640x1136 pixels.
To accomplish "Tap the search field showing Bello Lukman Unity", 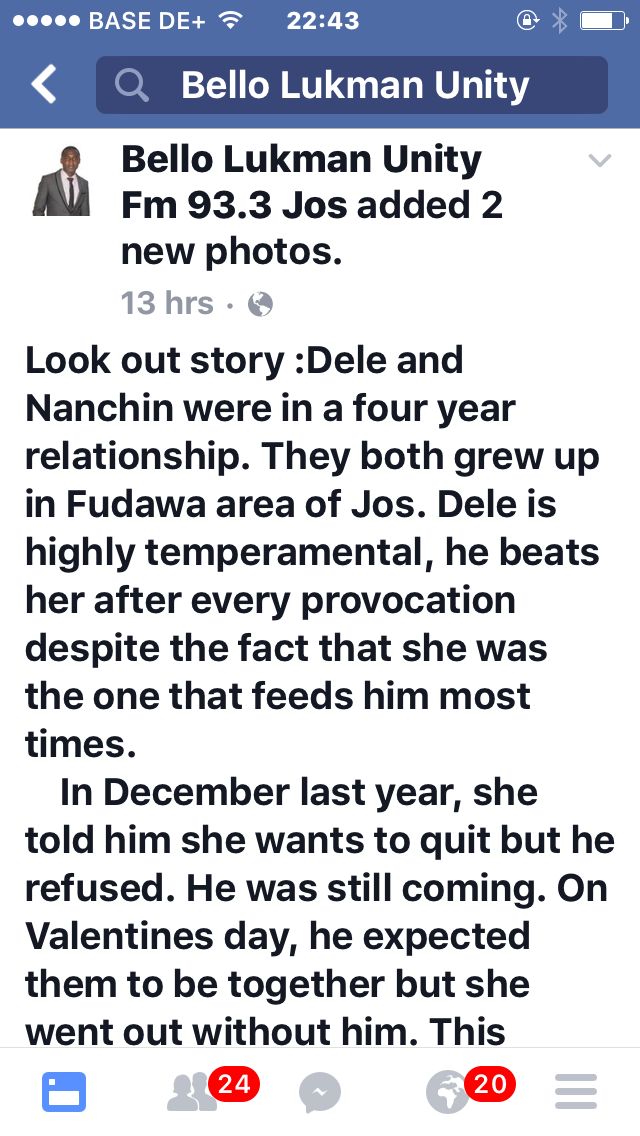I will (352, 85).
